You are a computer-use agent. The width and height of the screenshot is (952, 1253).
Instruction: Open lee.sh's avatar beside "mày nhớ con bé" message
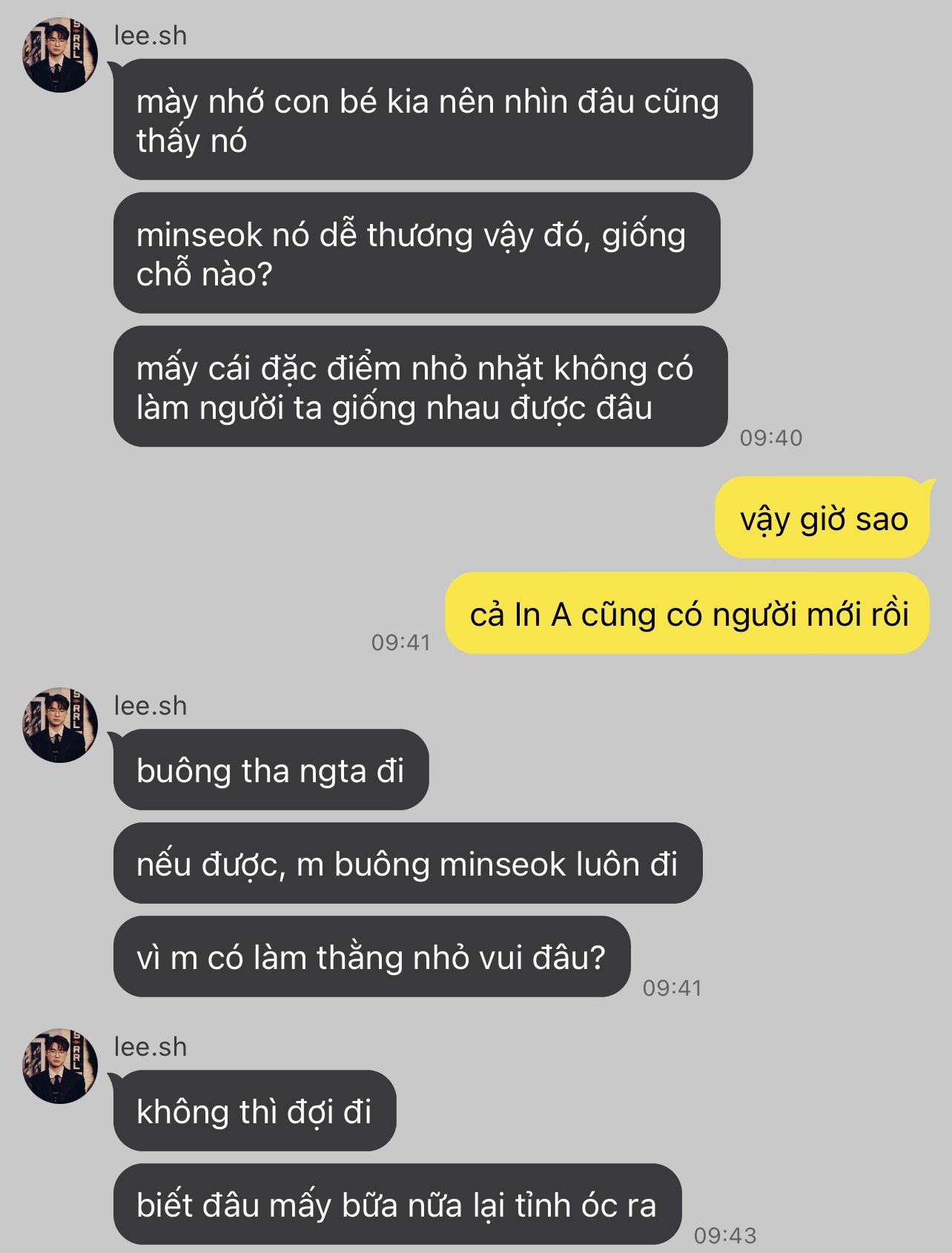[60, 56]
